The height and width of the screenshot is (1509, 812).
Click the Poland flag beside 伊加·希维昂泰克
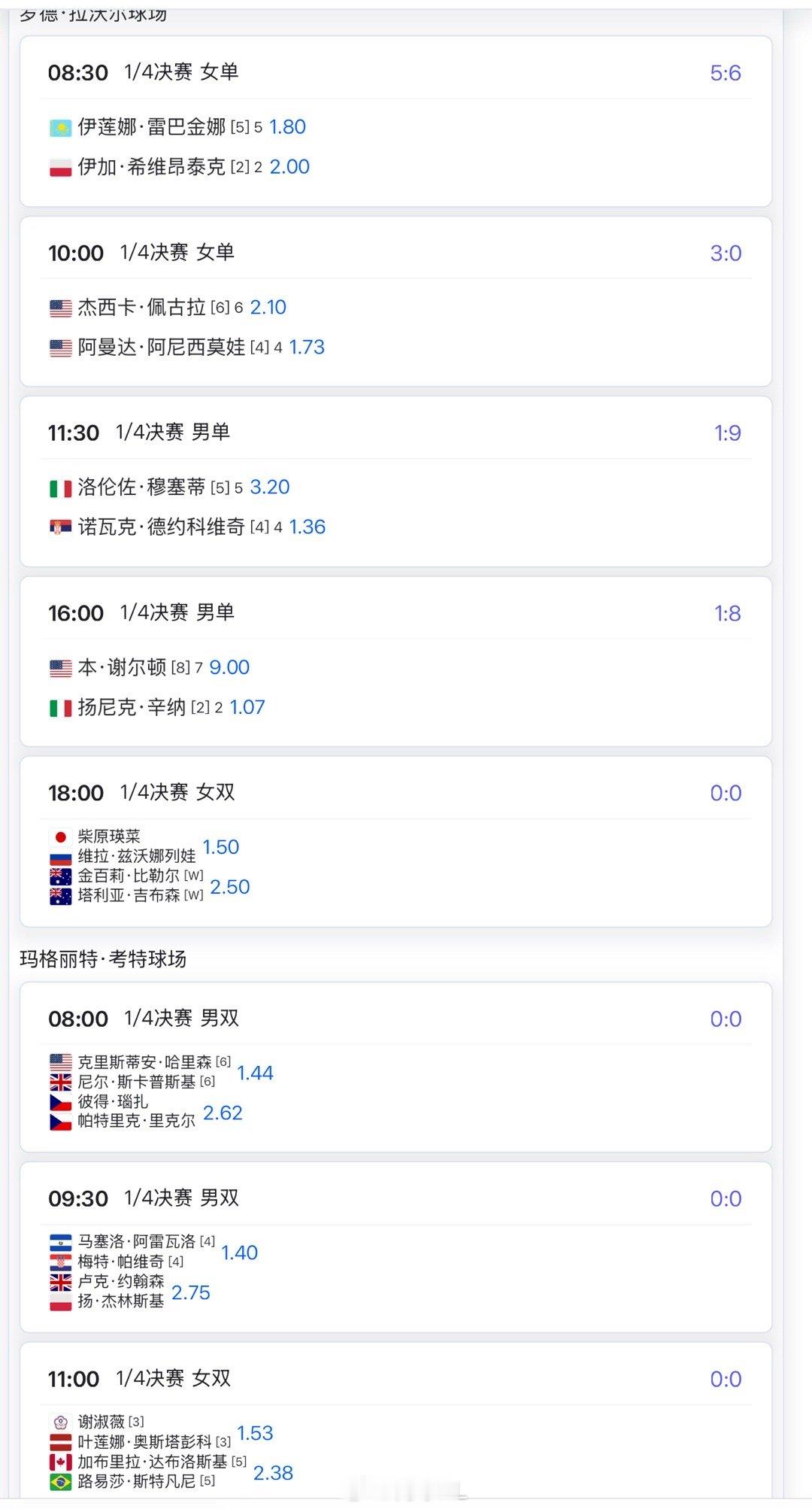tap(60, 166)
